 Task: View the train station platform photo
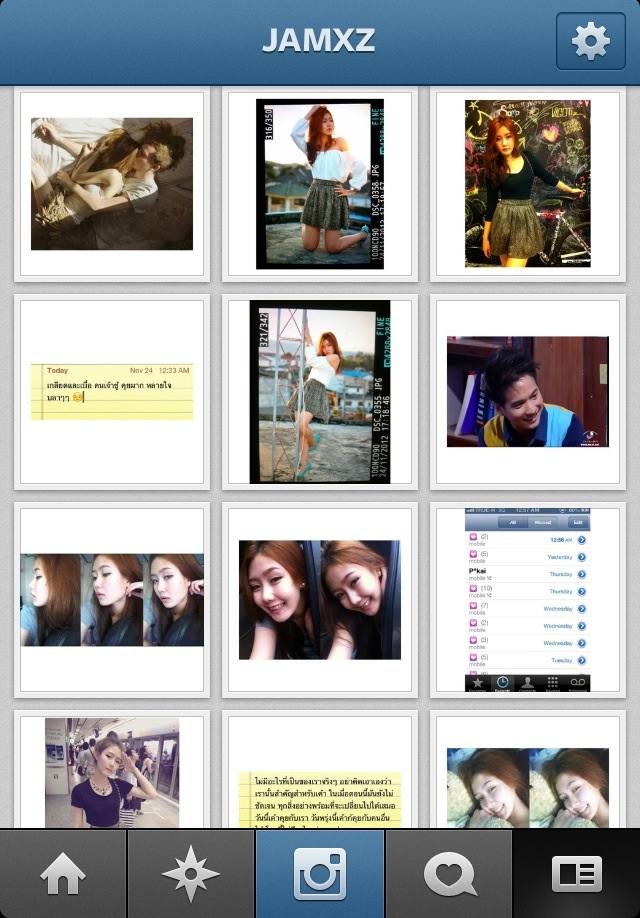[x=111, y=772]
